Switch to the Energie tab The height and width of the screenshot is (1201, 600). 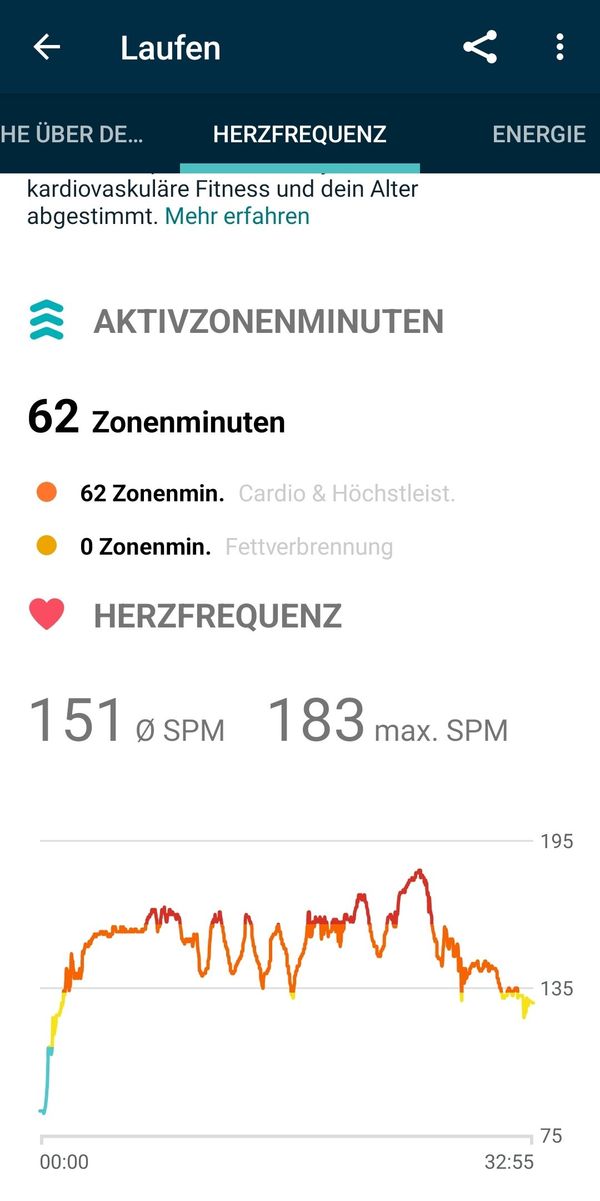[539, 134]
